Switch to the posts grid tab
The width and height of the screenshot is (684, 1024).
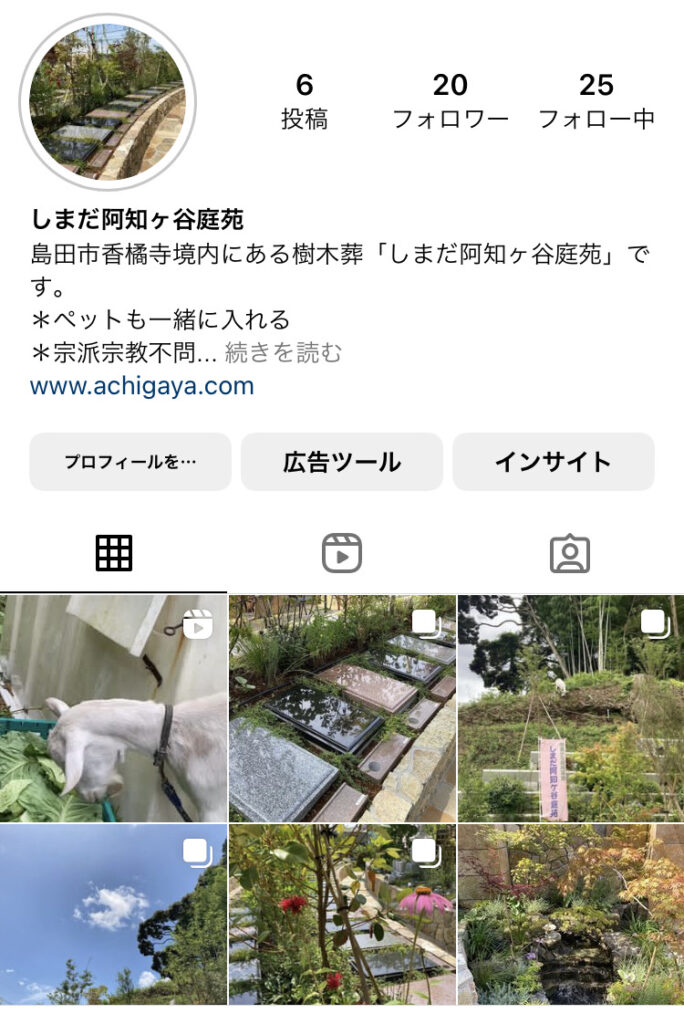[114, 553]
